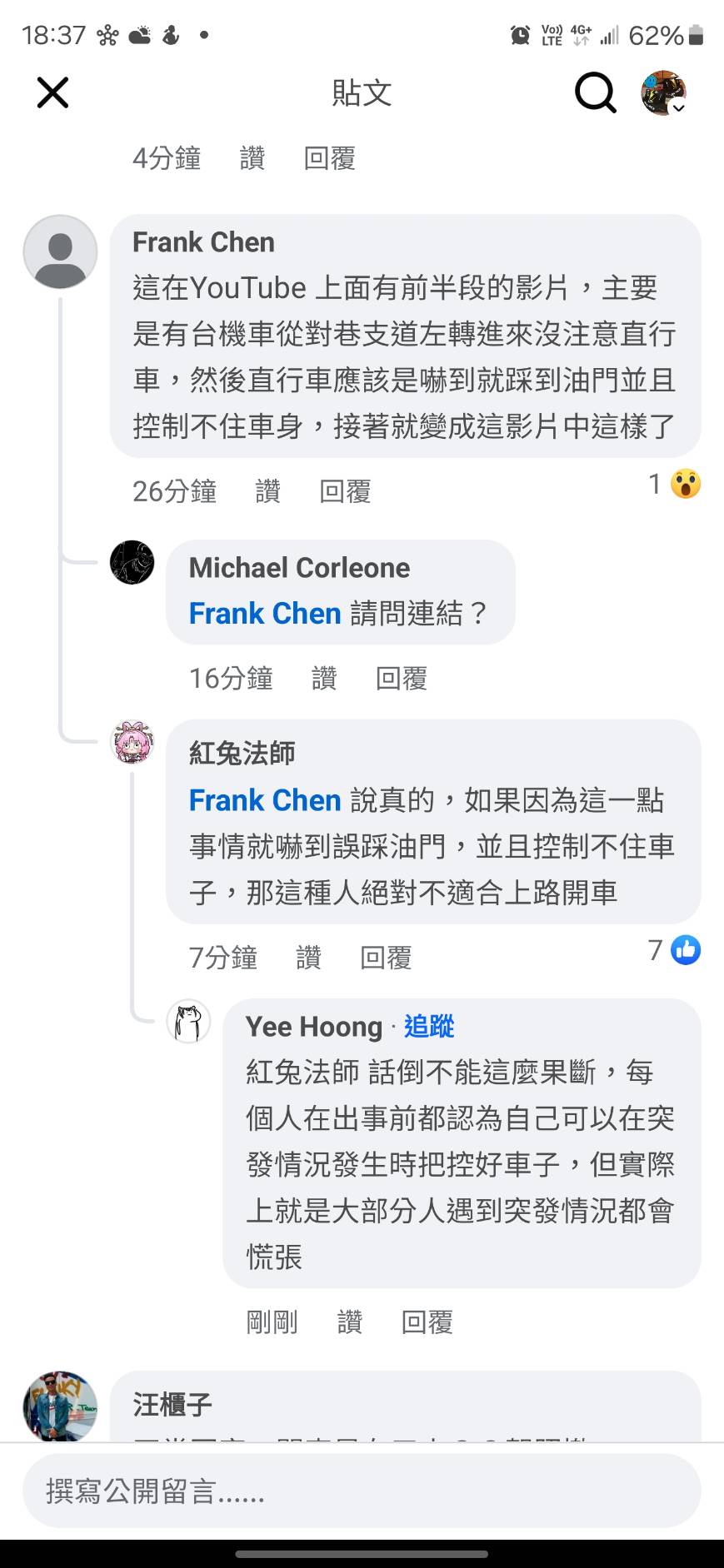The image size is (724, 1568).
Task: Like Michael Corleone's reply
Action: tap(324, 679)
